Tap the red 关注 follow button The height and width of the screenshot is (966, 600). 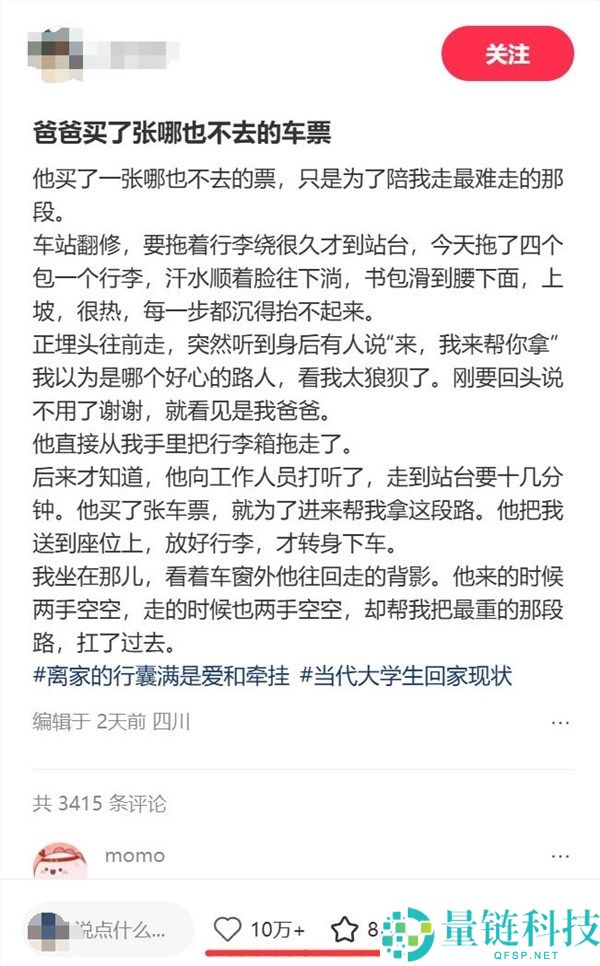point(508,54)
